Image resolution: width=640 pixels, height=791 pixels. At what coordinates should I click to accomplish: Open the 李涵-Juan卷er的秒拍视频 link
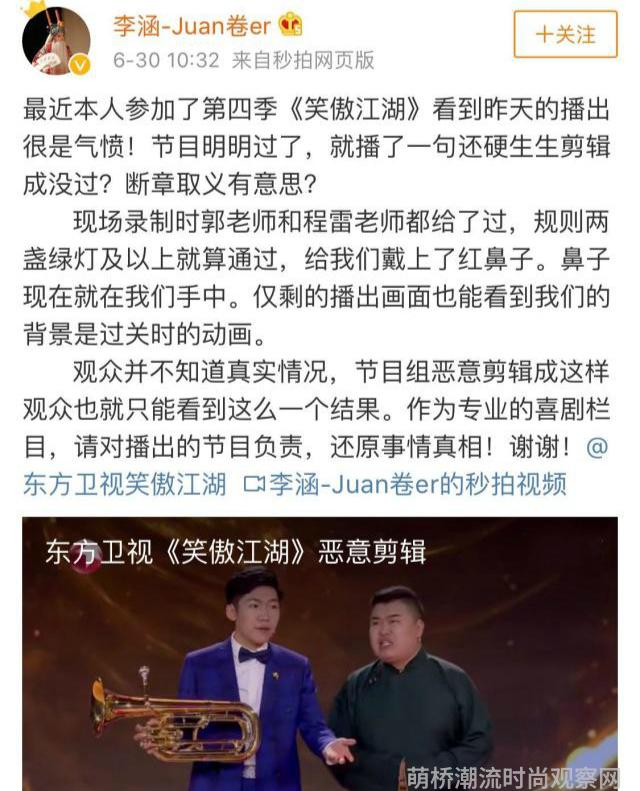pyautogui.click(x=406, y=485)
